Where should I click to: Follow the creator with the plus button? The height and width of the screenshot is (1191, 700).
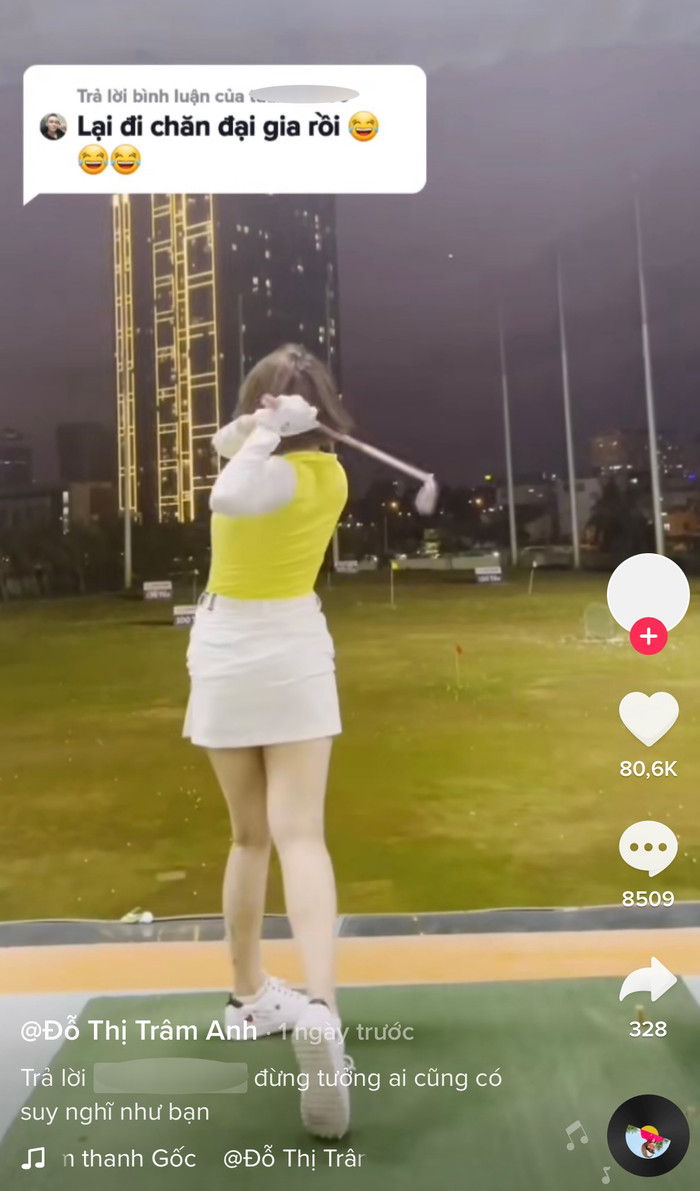point(648,635)
